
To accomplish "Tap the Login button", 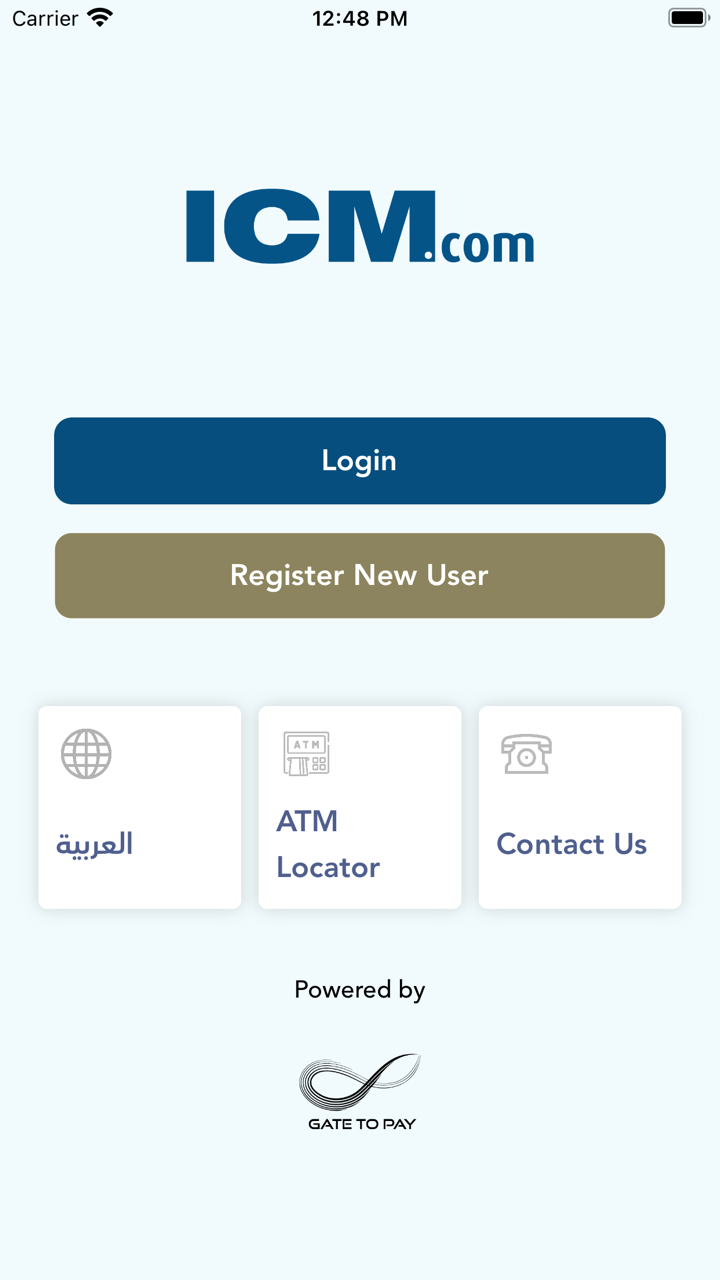I will point(360,461).
